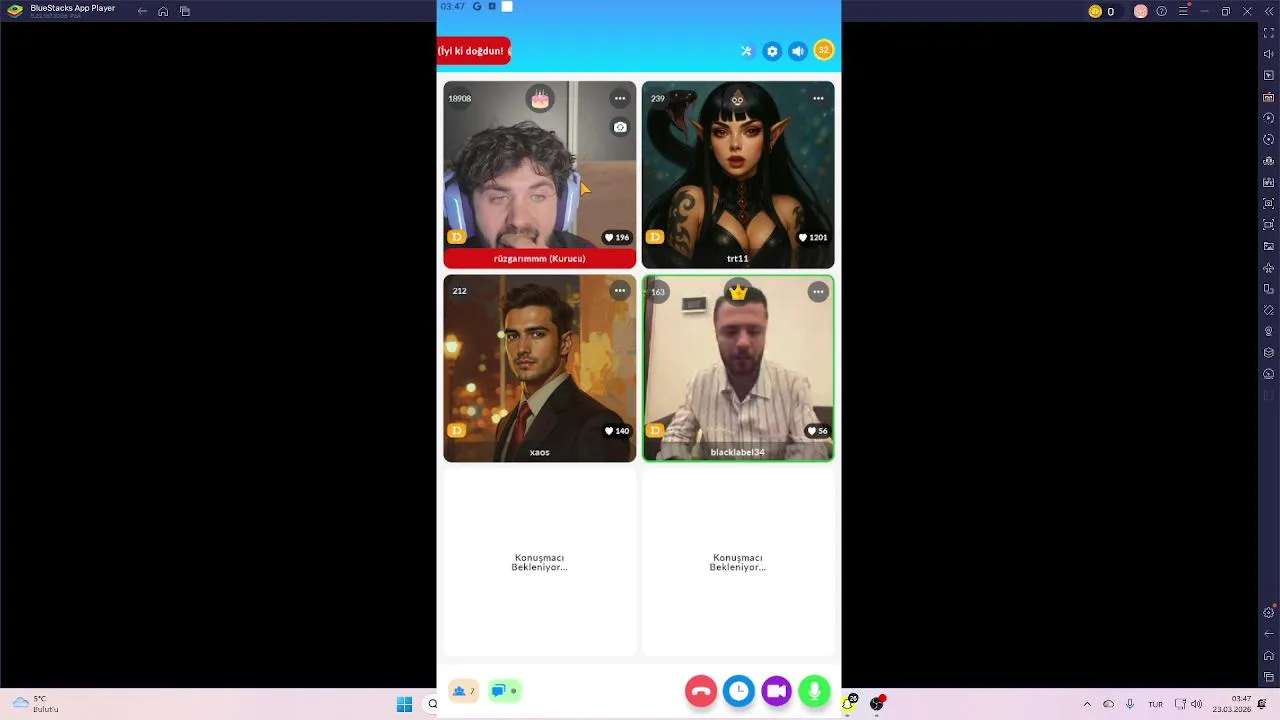This screenshot has width=1280, height=720.
Task: Open options menu on xaos's tile
Action: pyautogui.click(x=620, y=291)
